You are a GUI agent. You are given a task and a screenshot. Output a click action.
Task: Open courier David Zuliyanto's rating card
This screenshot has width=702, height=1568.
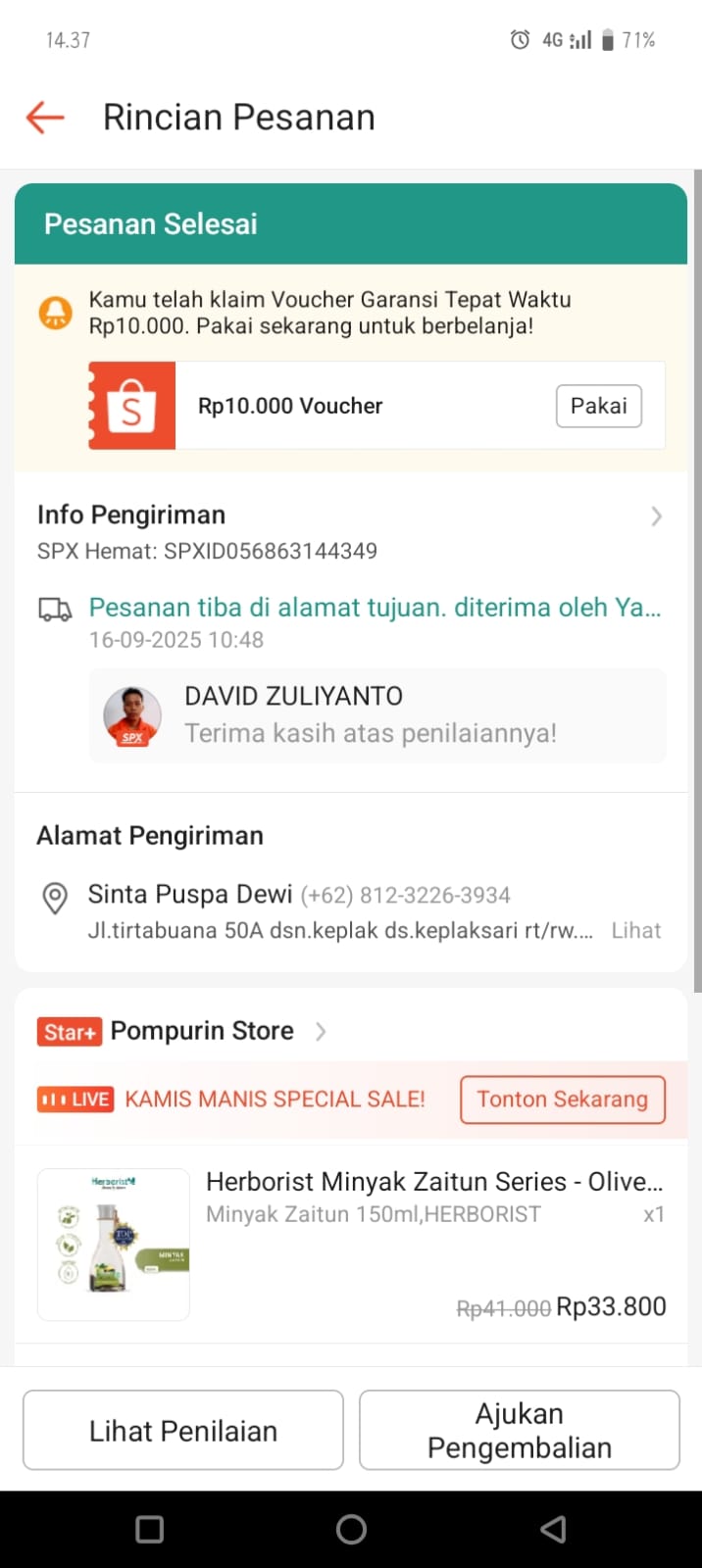pos(377,715)
